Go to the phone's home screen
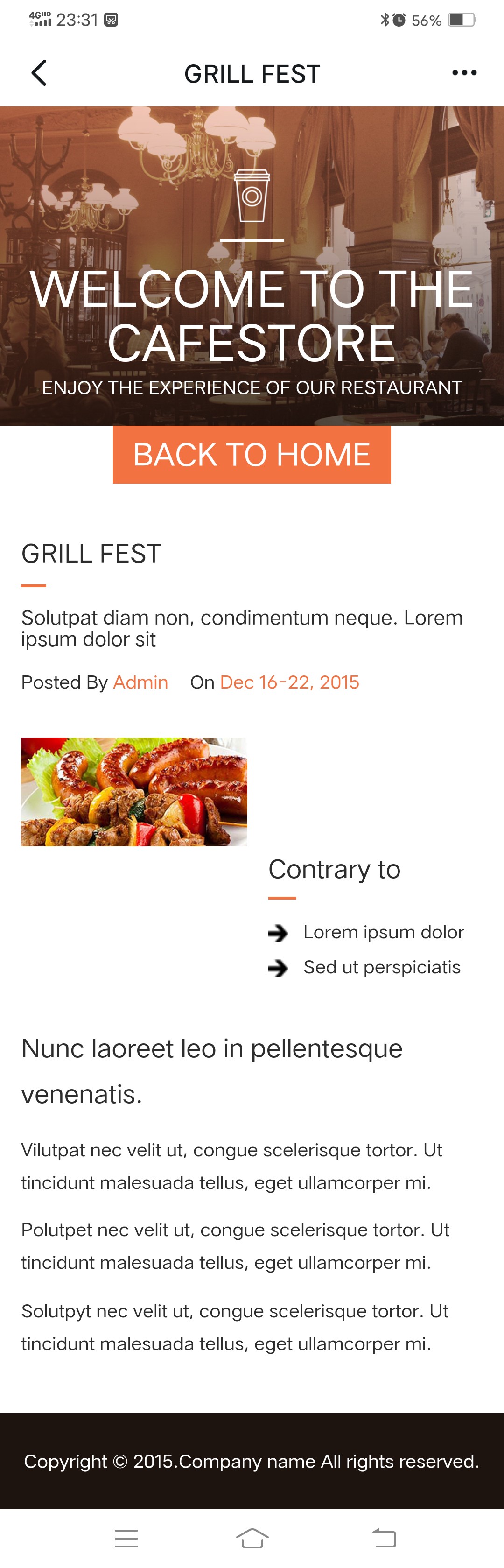504x1568 pixels. [x=252, y=1538]
